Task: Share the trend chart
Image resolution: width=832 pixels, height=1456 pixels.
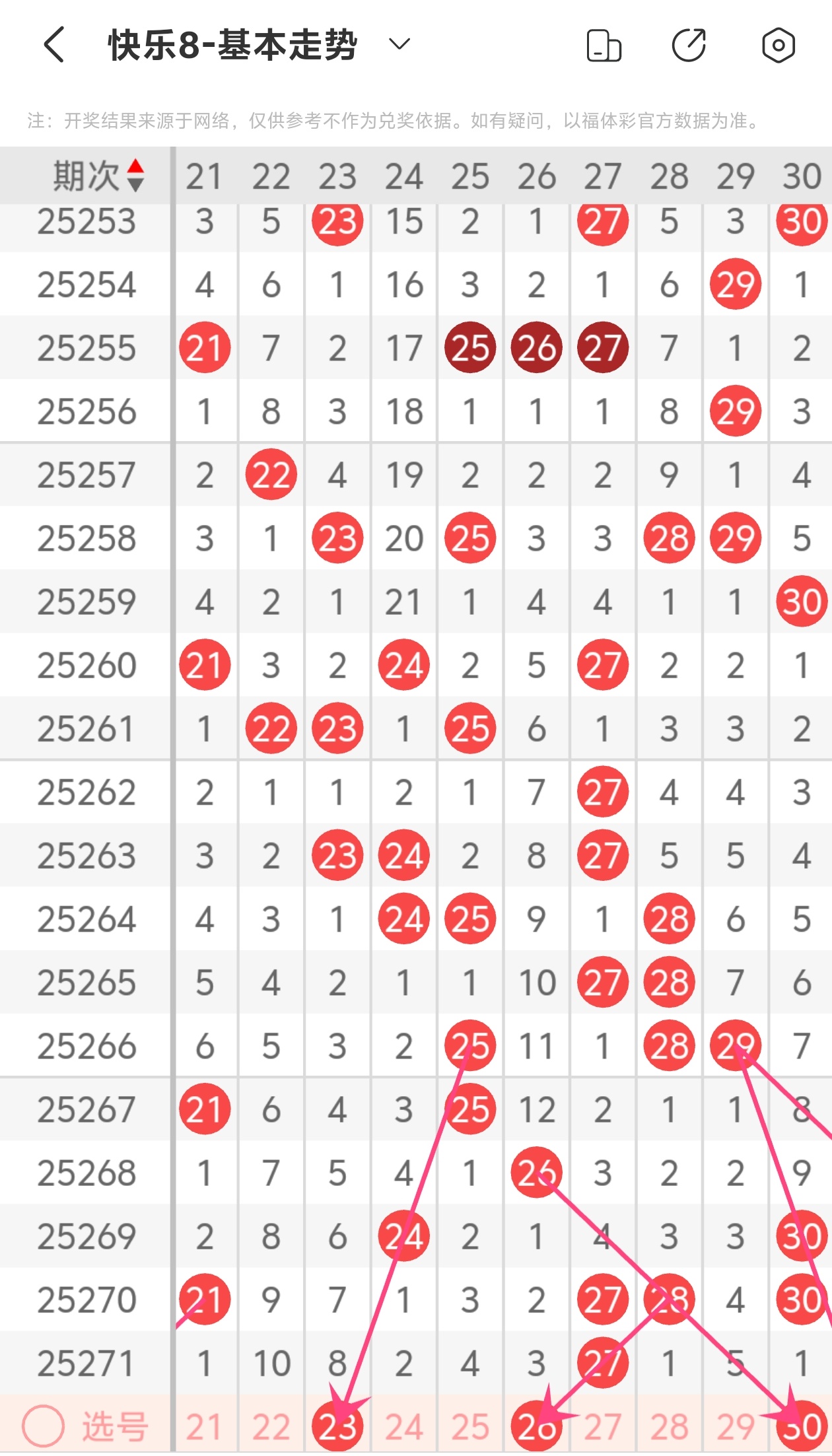Action: click(689, 46)
